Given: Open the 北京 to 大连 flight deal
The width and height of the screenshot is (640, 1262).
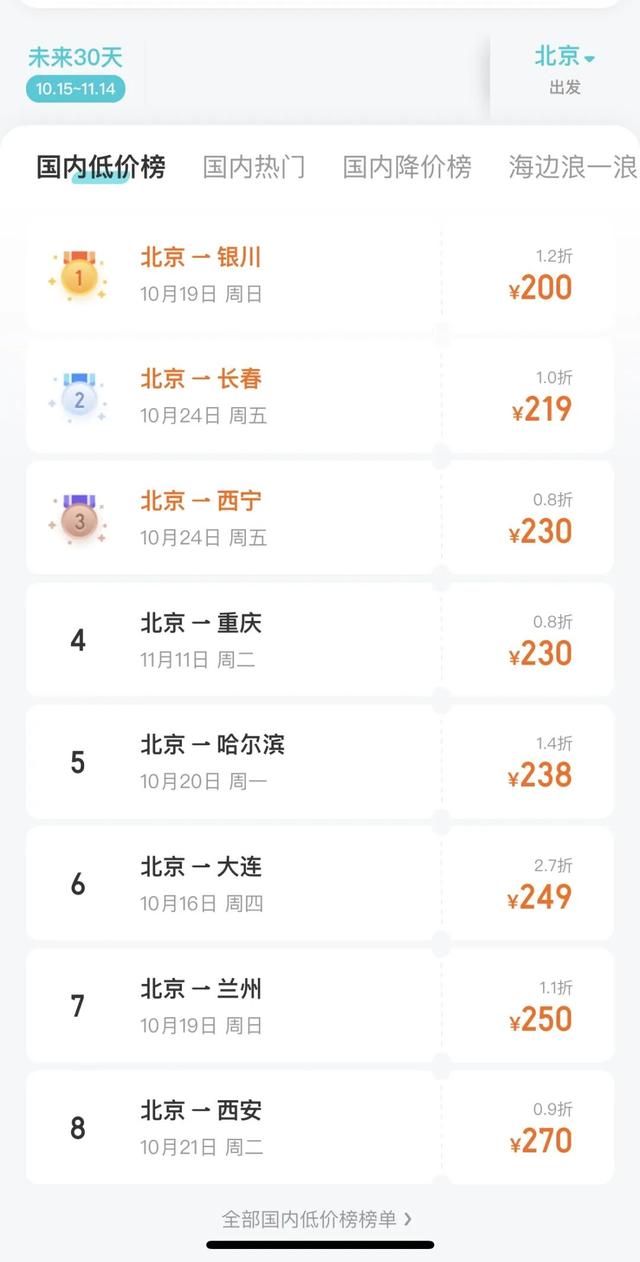Looking at the screenshot, I should (320, 884).
